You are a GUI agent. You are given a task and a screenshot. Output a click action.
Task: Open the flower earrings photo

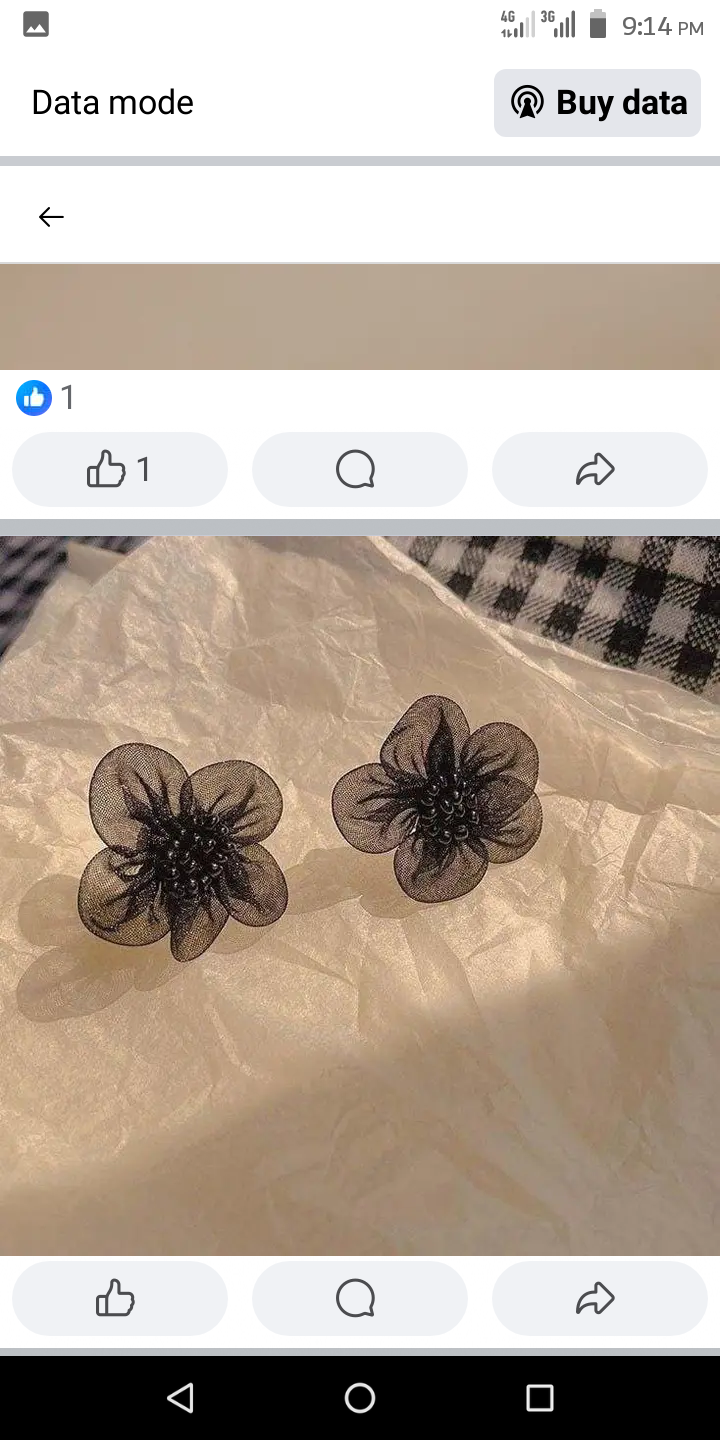[360, 895]
